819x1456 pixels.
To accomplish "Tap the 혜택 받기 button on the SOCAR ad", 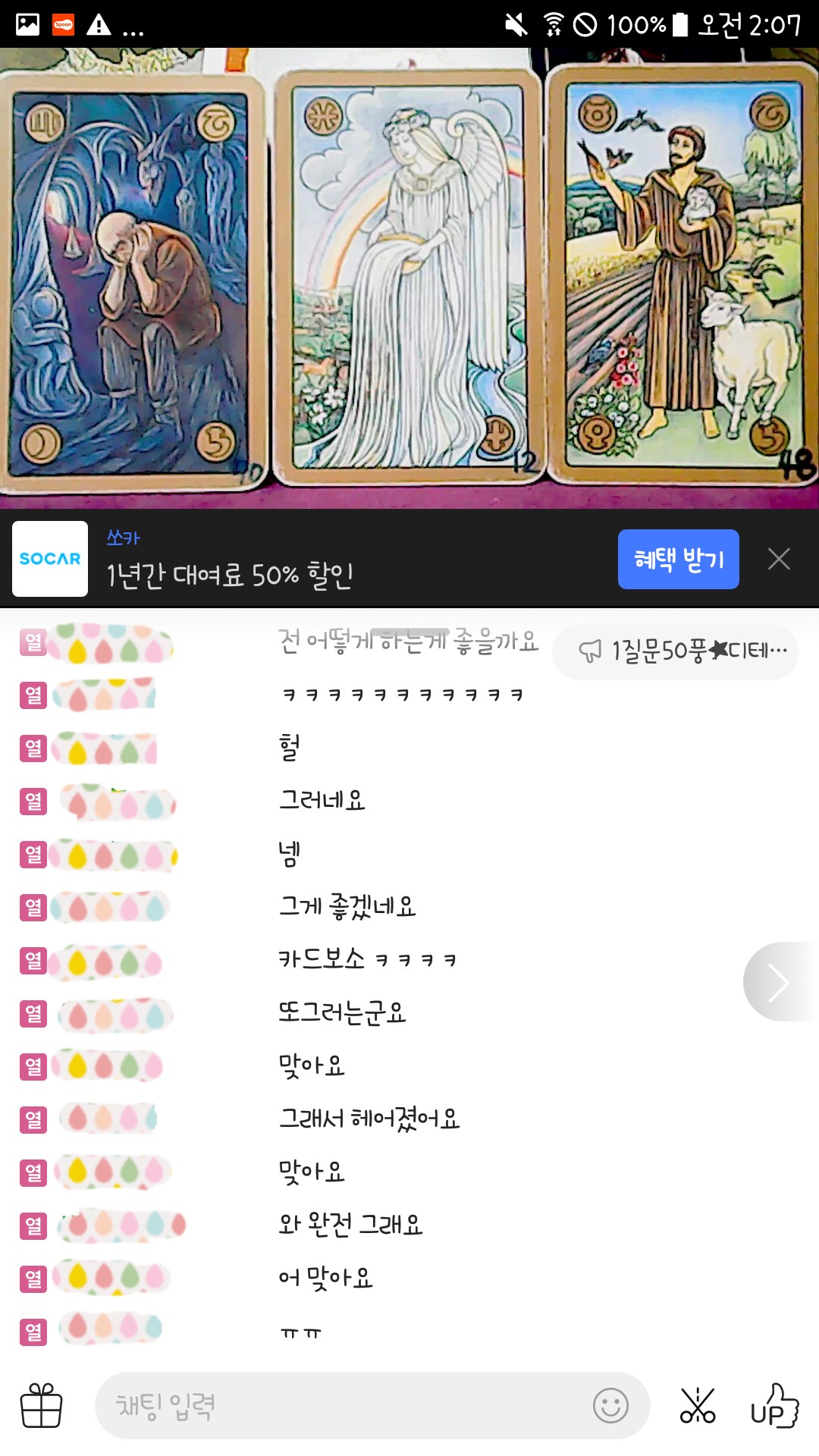I will pos(678,560).
